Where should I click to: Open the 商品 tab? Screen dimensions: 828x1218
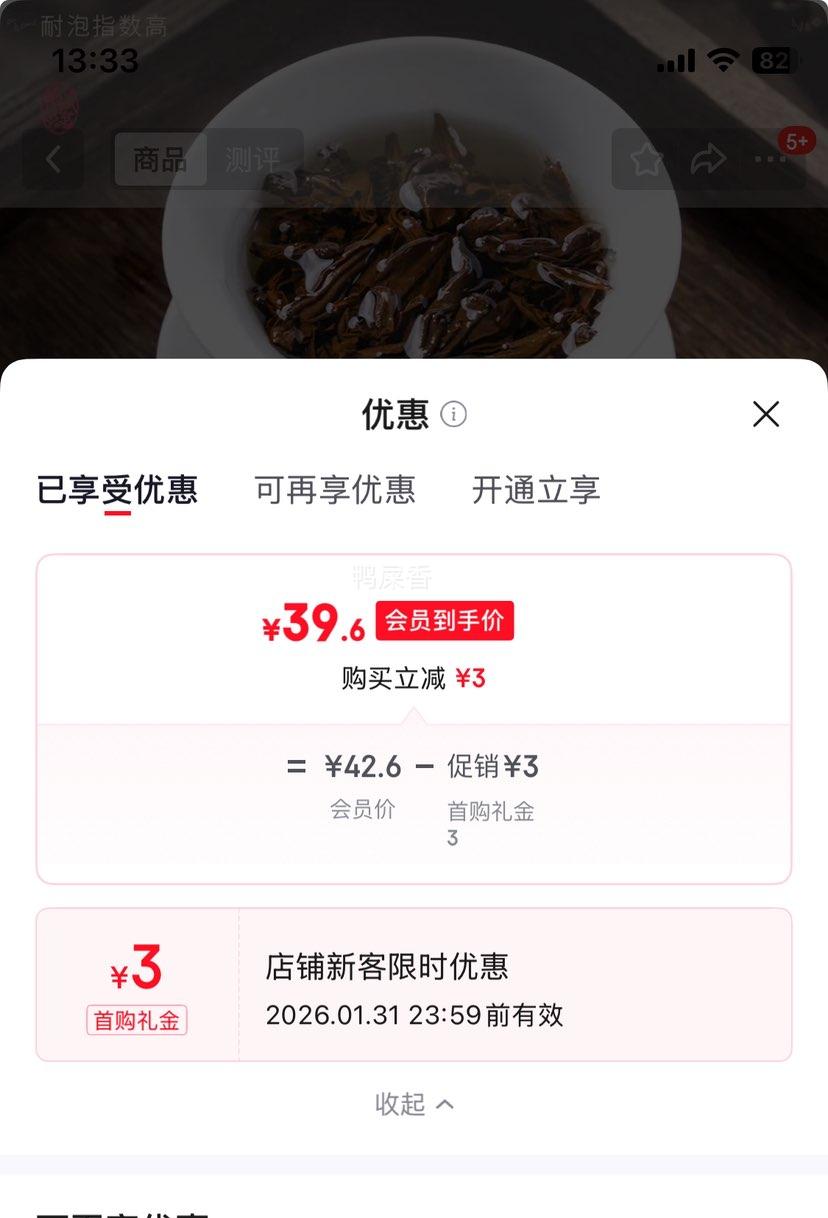click(x=160, y=160)
